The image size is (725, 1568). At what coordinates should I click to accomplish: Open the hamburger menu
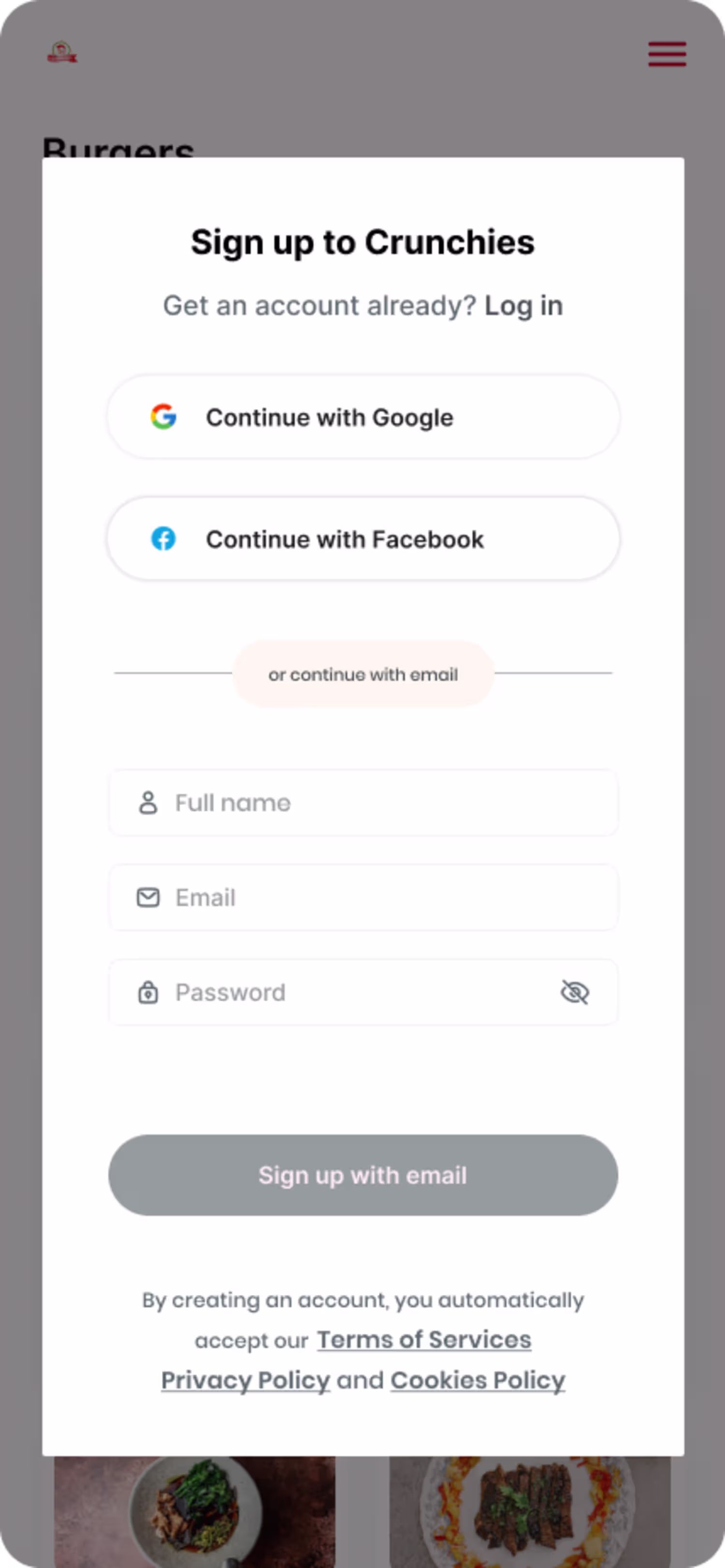point(667,54)
